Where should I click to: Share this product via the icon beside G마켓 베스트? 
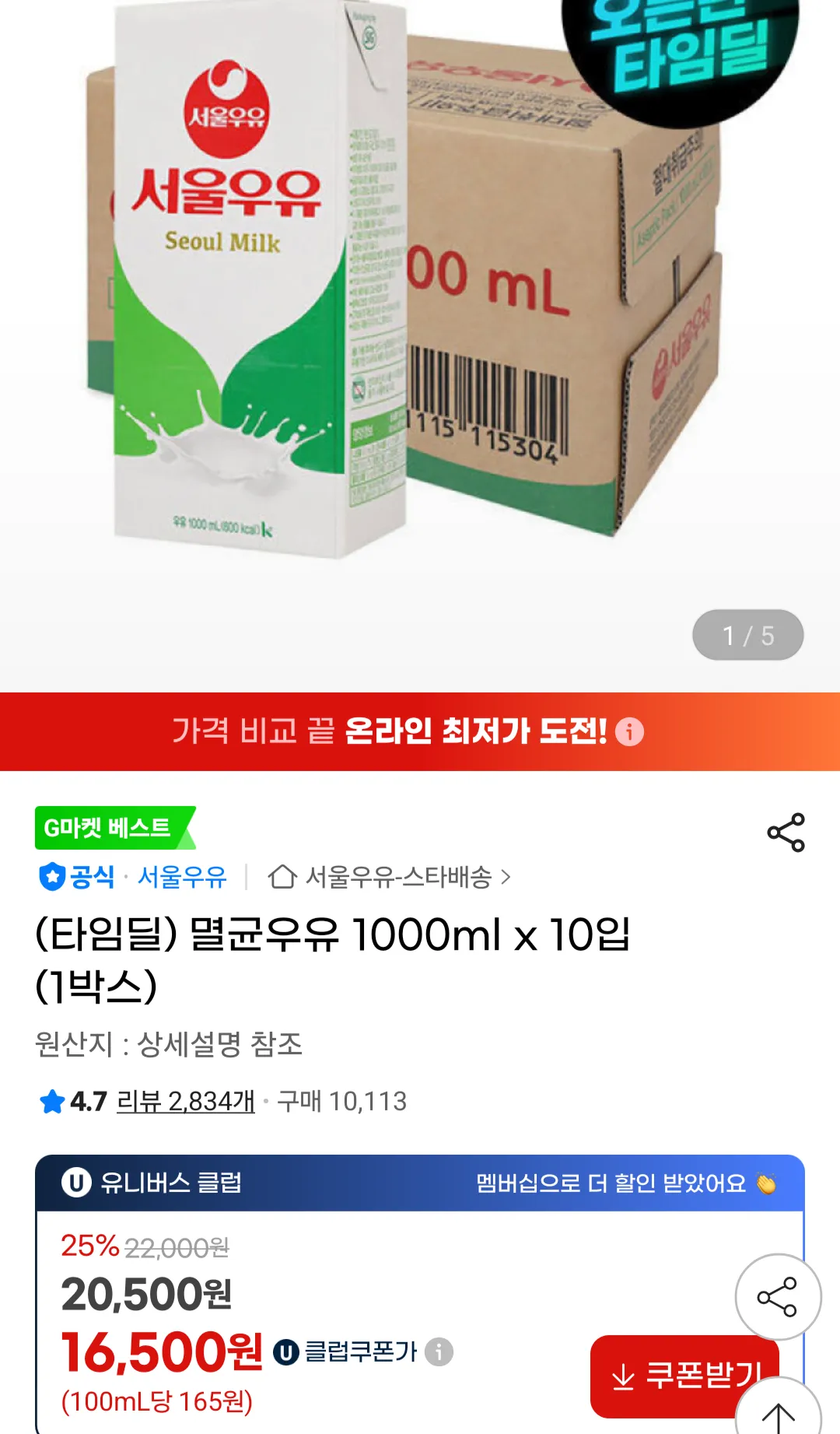pos(786,833)
